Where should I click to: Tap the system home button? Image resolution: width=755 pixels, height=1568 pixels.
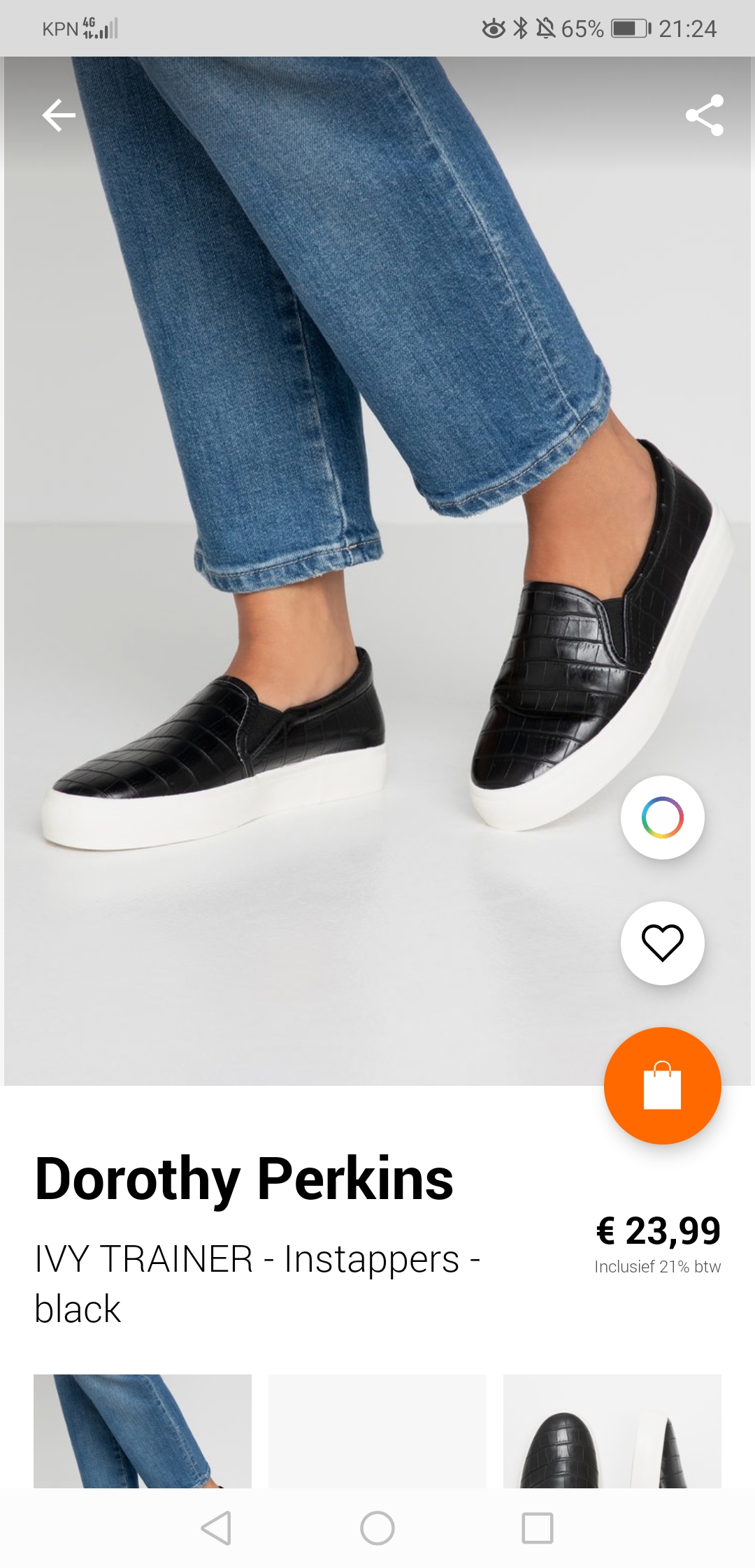(377, 1528)
